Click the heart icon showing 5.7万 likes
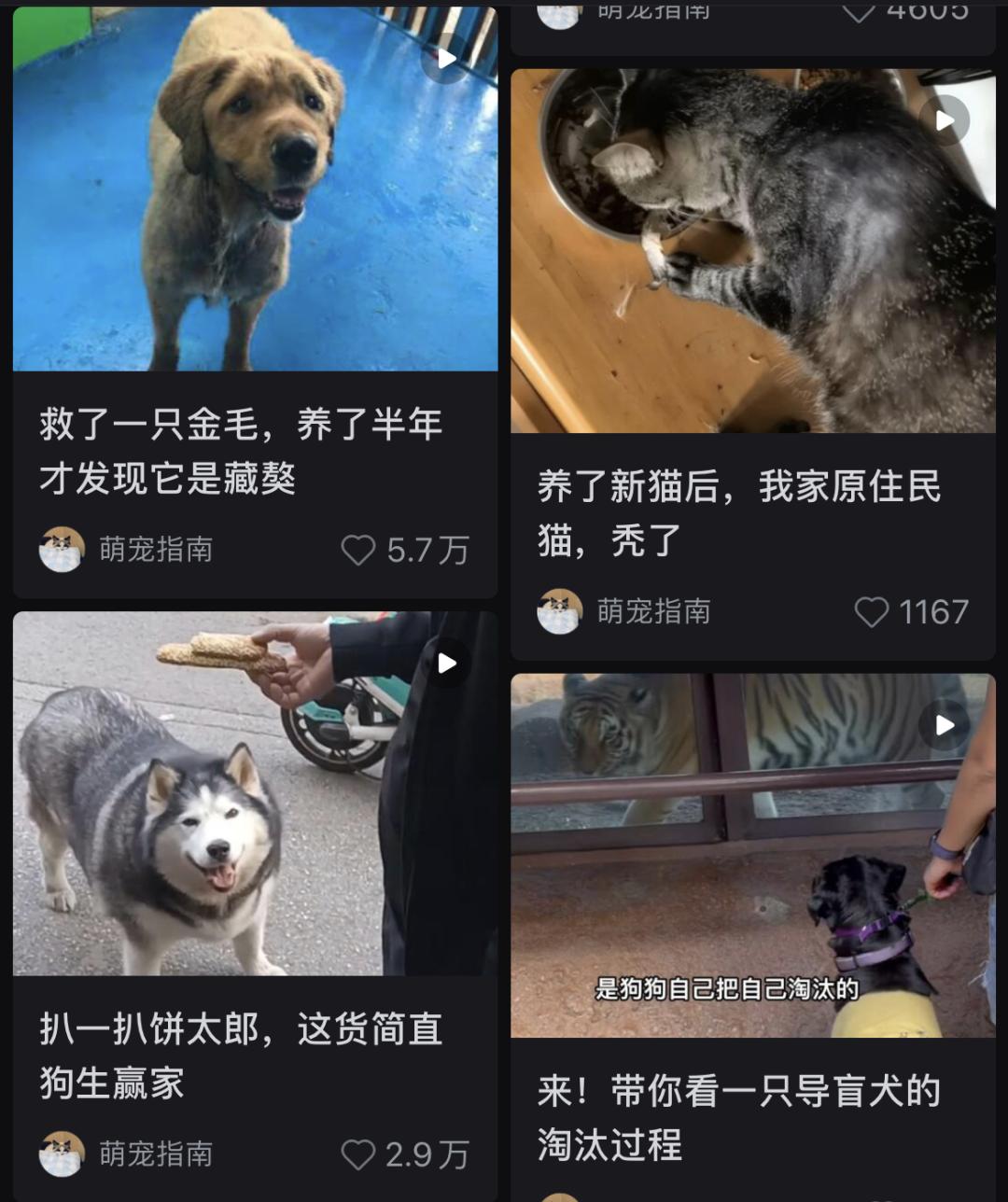Image resolution: width=1008 pixels, height=1202 pixels. pos(357,551)
